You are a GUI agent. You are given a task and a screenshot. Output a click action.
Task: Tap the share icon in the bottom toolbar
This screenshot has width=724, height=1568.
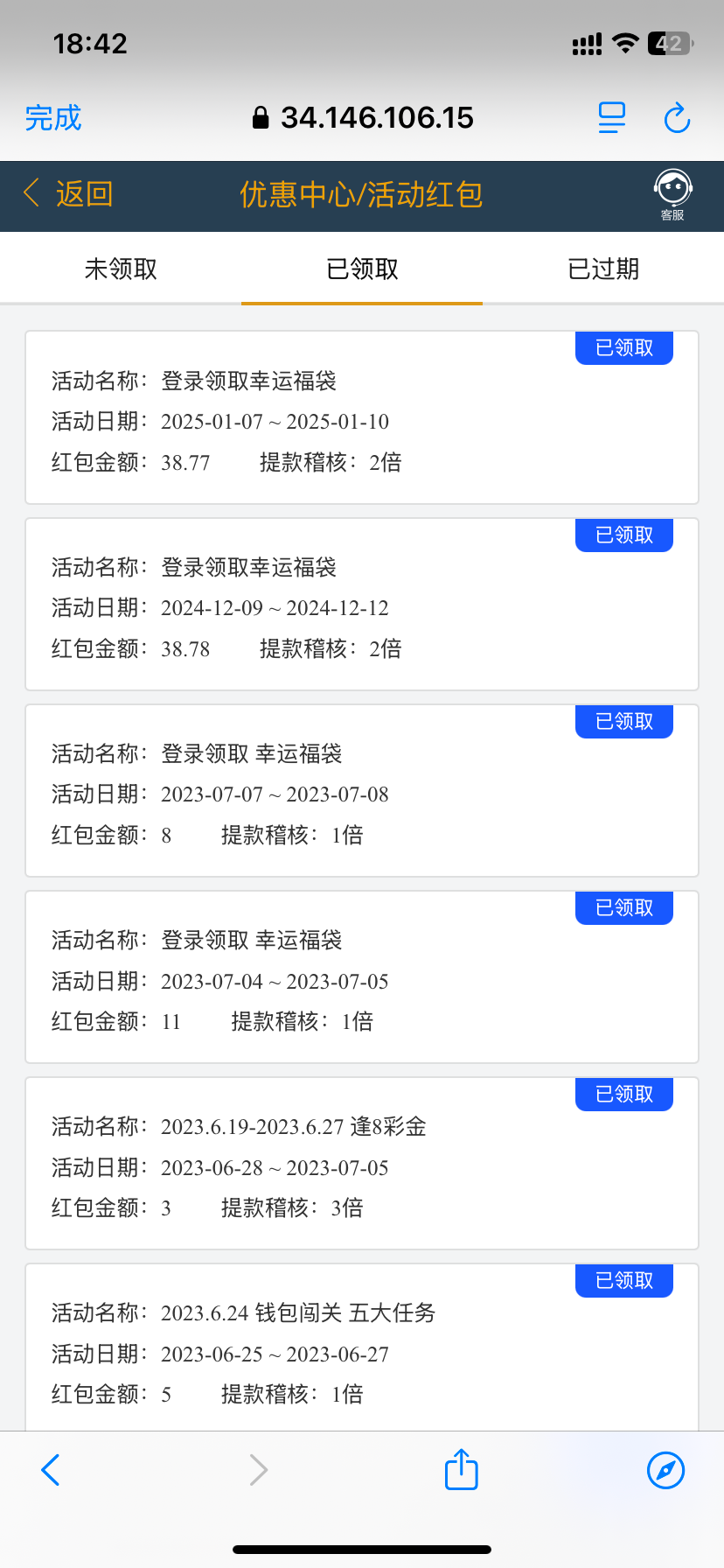click(x=461, y=1469)
